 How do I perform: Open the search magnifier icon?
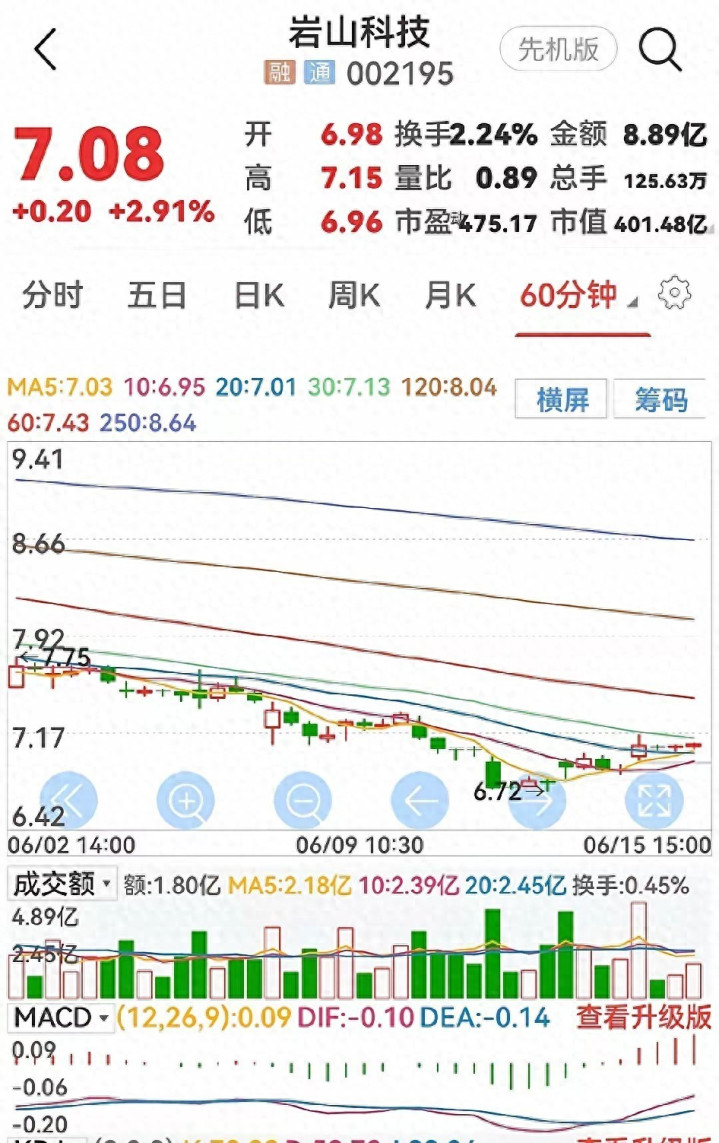(660, 50)
